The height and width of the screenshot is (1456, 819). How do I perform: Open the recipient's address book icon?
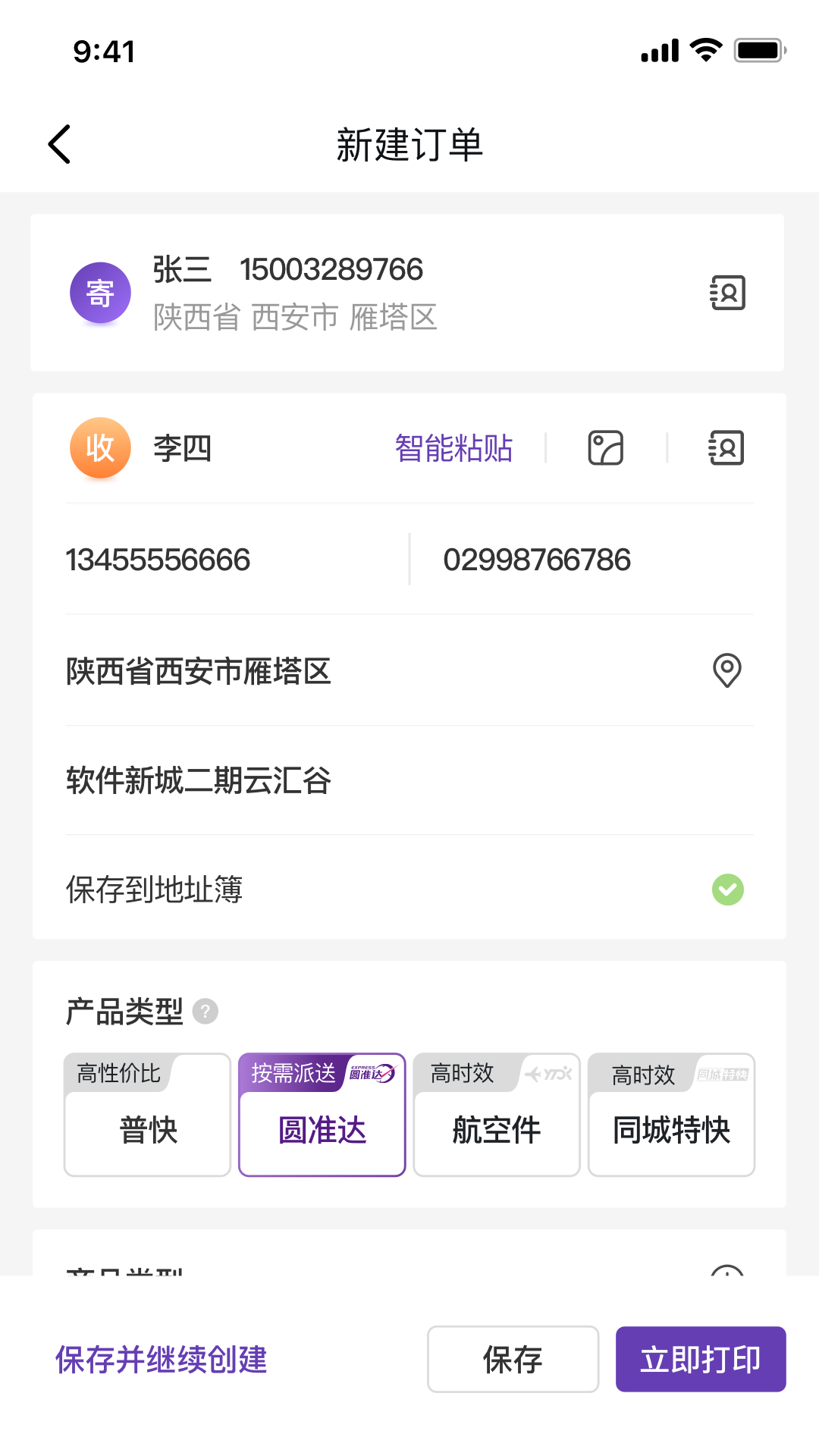coord(725,448)
